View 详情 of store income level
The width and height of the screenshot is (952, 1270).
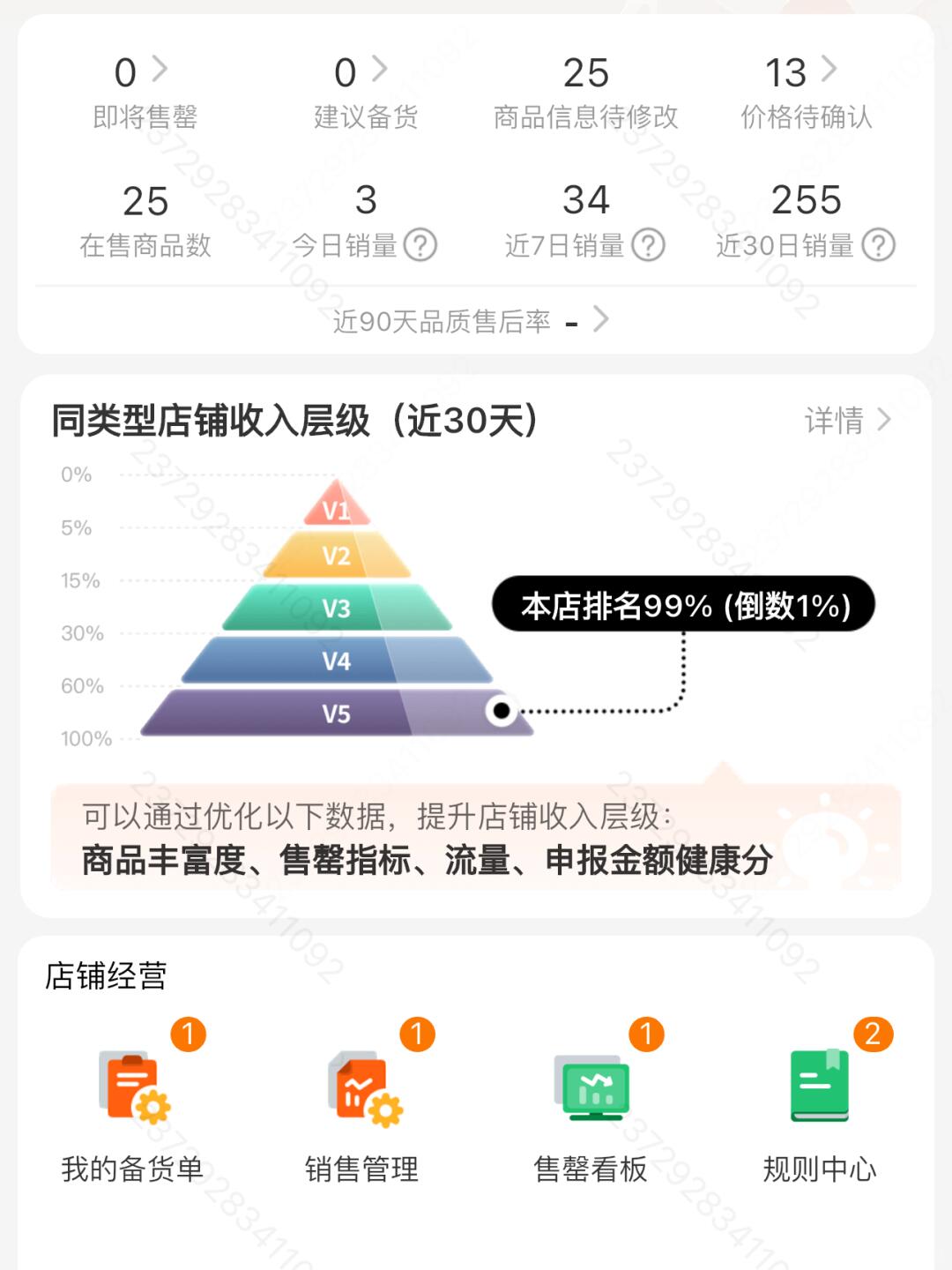846,421
